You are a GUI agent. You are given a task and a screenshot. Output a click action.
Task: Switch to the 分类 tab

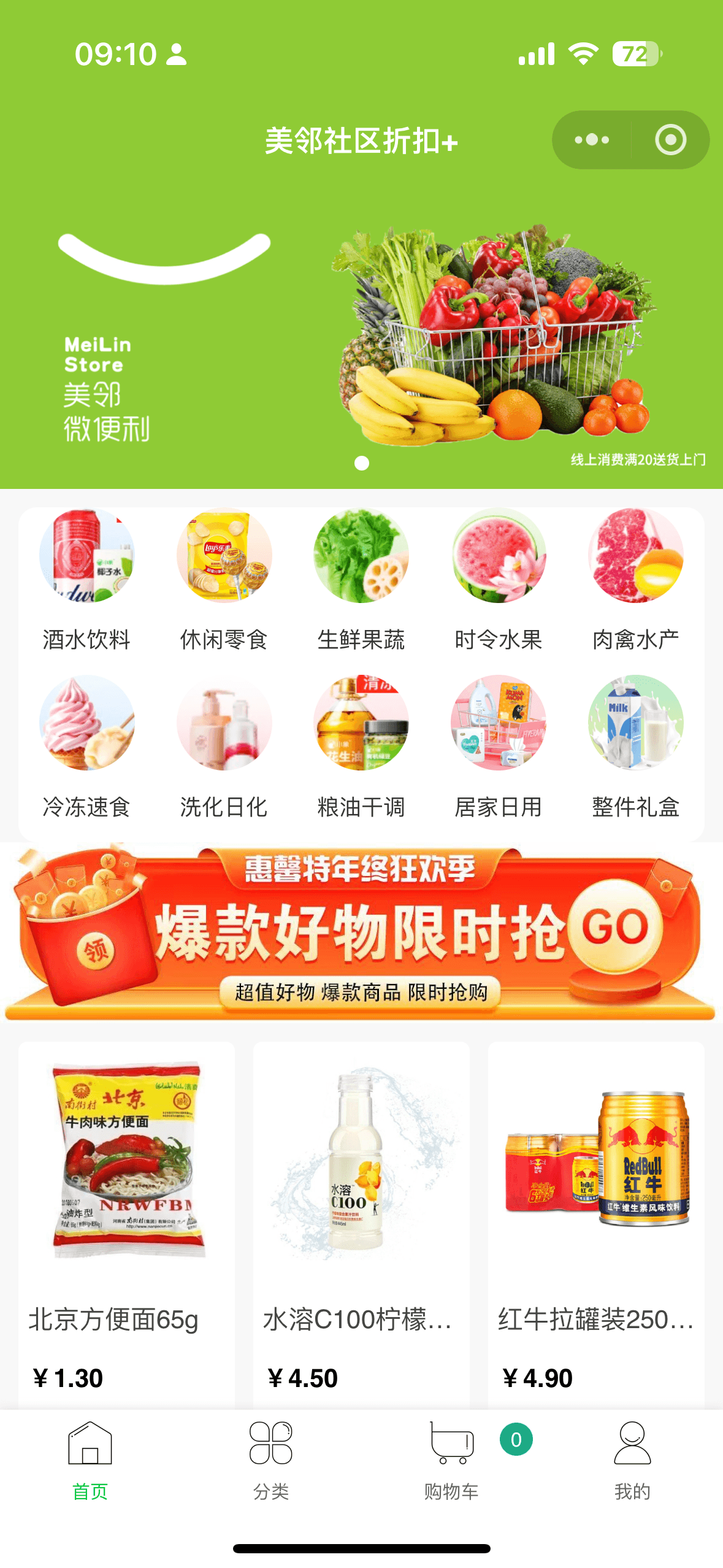(271, 1460)
